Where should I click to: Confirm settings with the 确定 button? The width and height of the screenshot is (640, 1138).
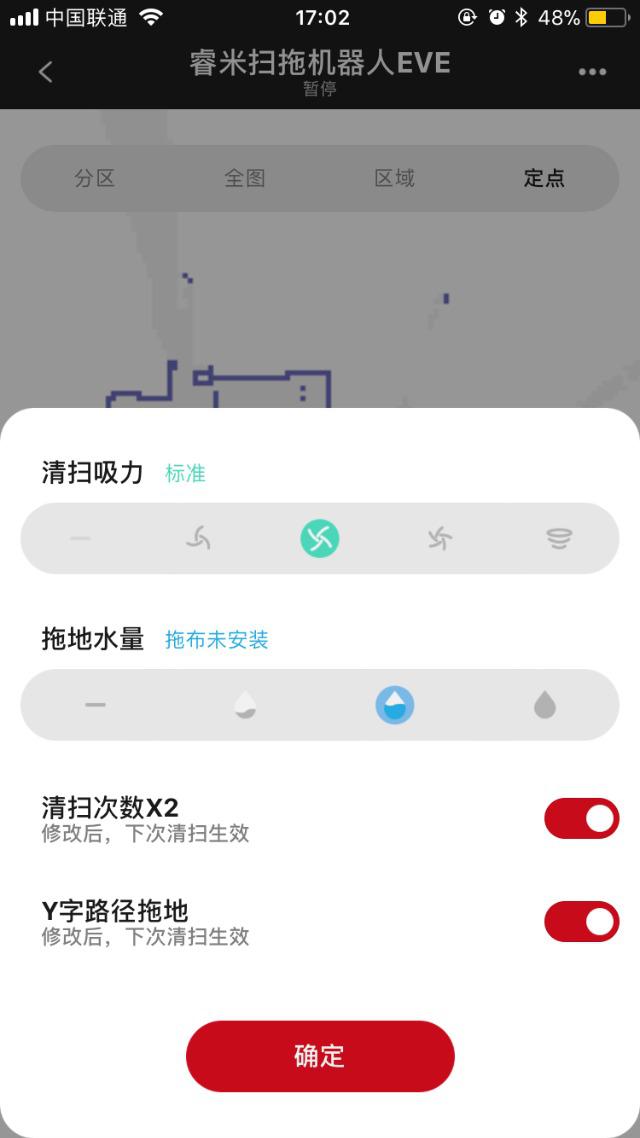click(320, 1056)
